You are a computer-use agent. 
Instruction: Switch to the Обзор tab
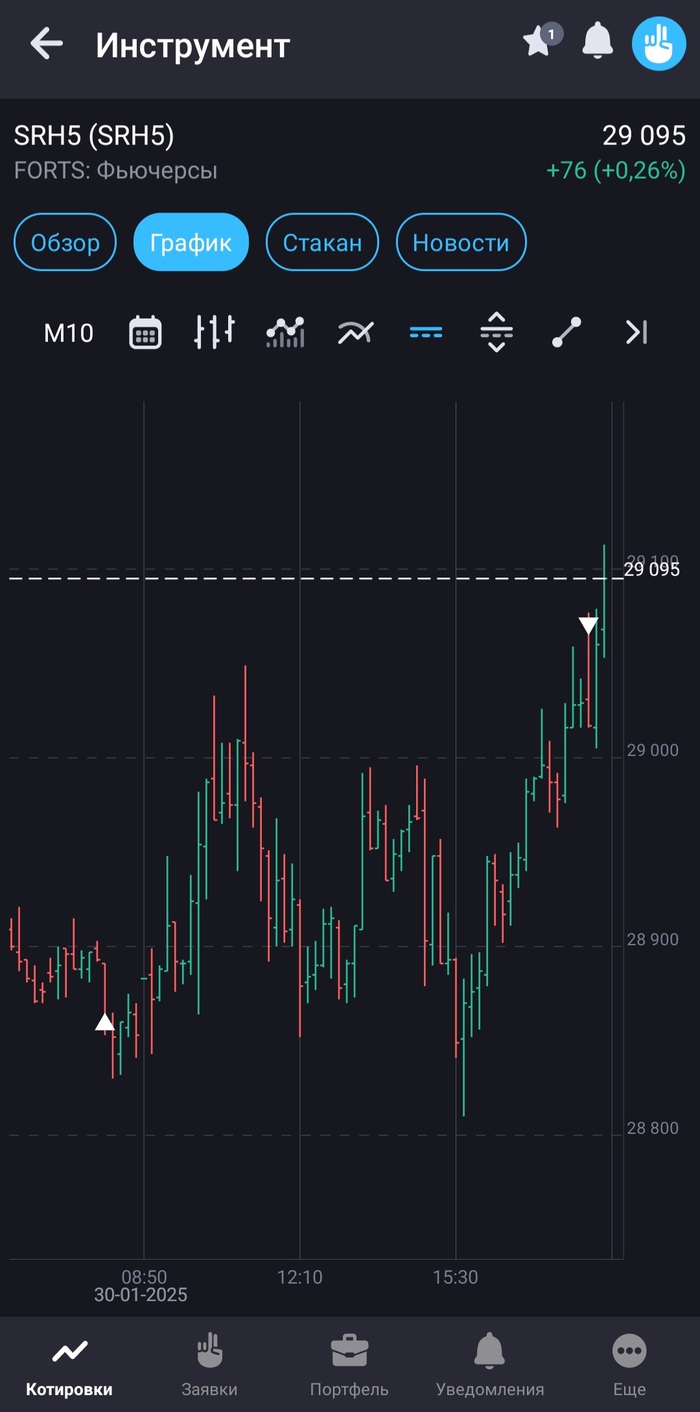[x=65, y=242]
